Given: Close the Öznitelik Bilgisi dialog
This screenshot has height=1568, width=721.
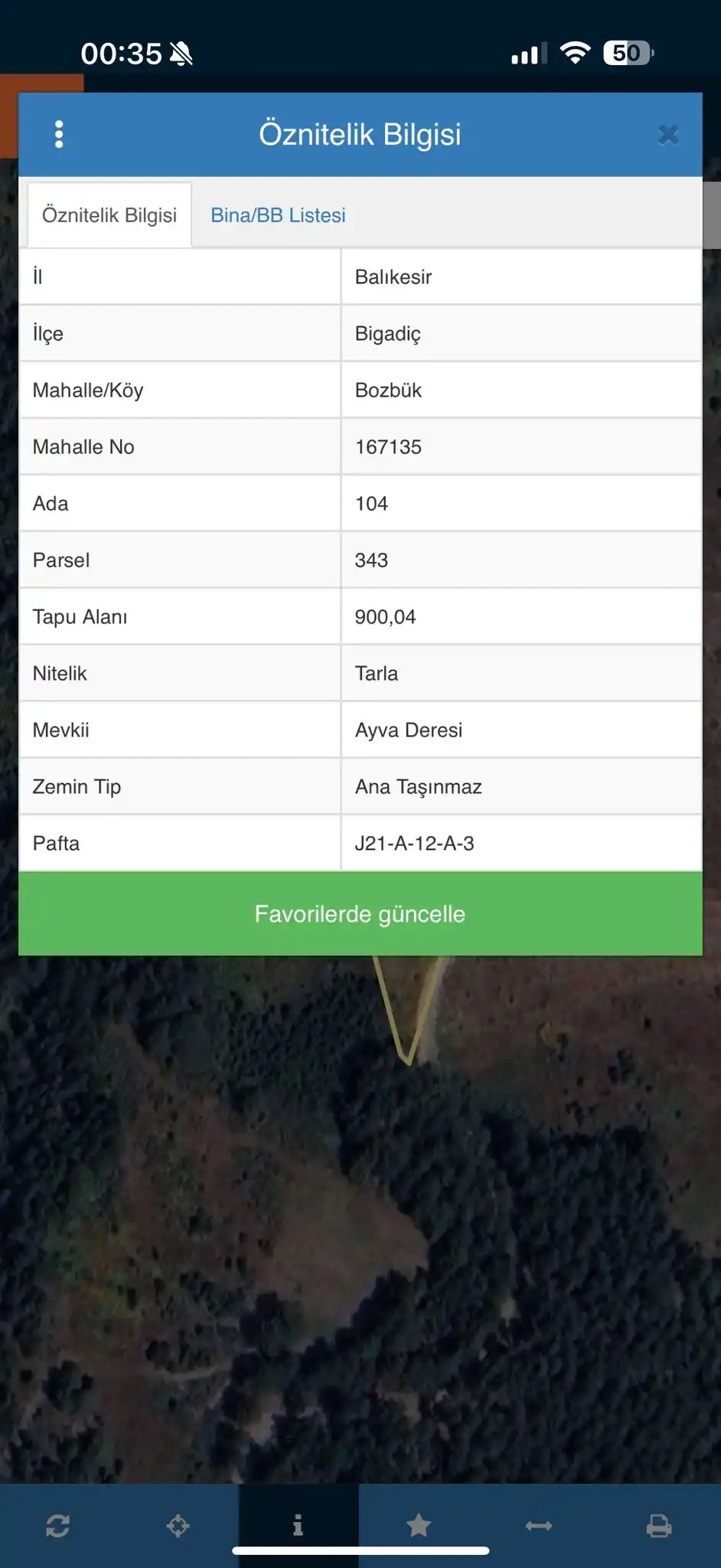Looking at the screenshot, I should [667, 136].
